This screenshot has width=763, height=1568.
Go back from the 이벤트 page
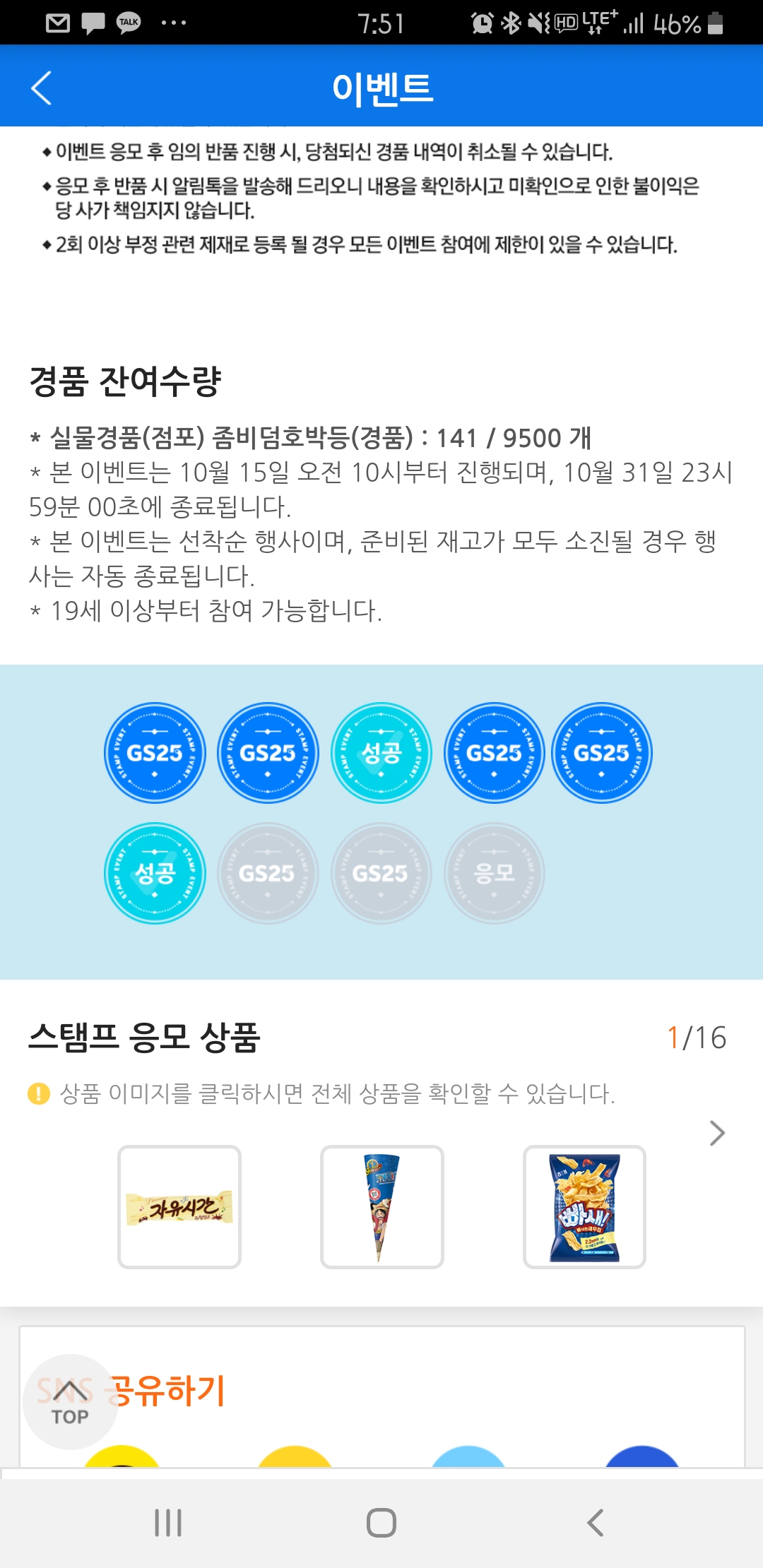click(x=42, y=88)
